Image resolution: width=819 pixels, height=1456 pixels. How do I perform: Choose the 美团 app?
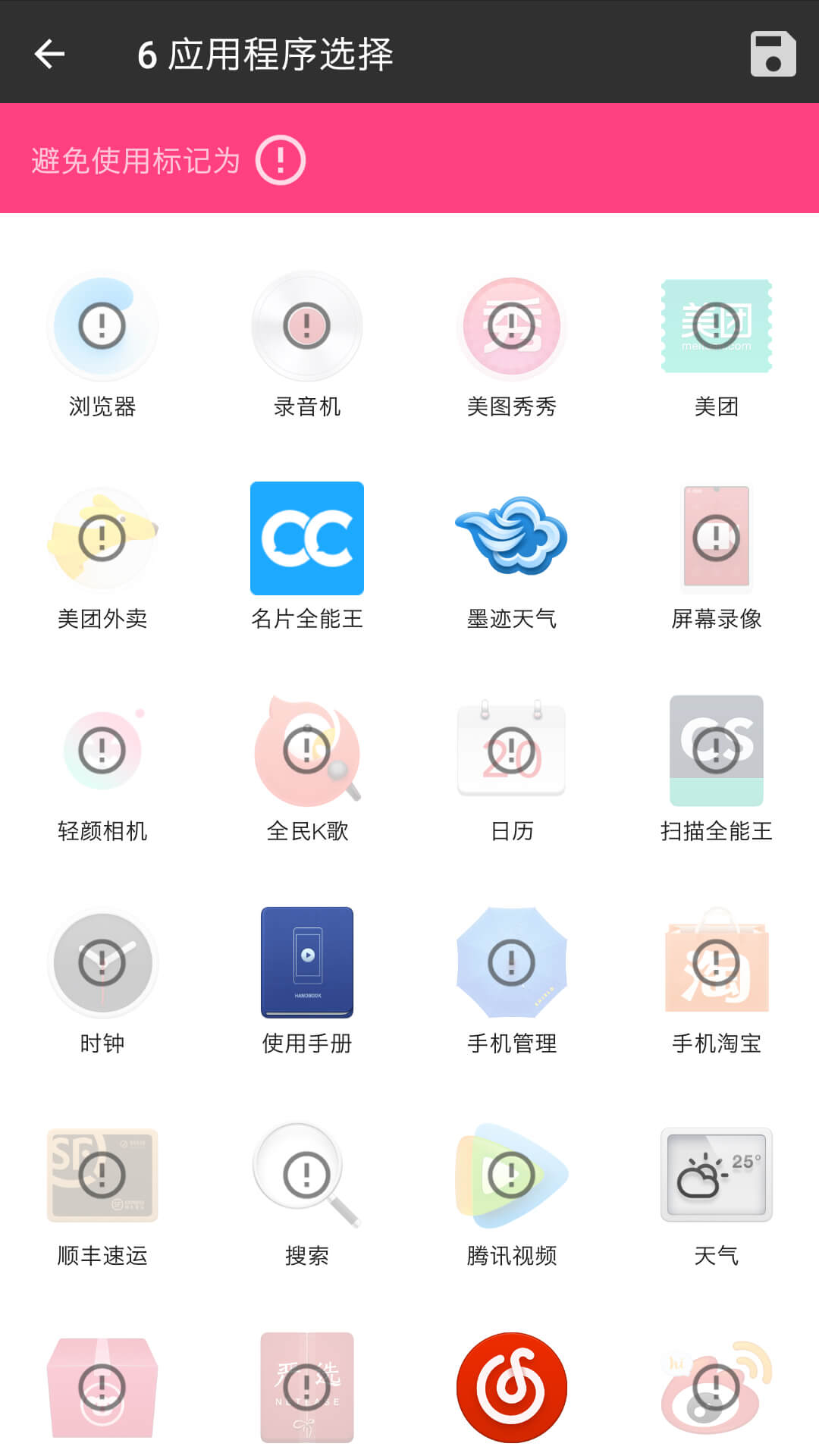pos(717,326)
